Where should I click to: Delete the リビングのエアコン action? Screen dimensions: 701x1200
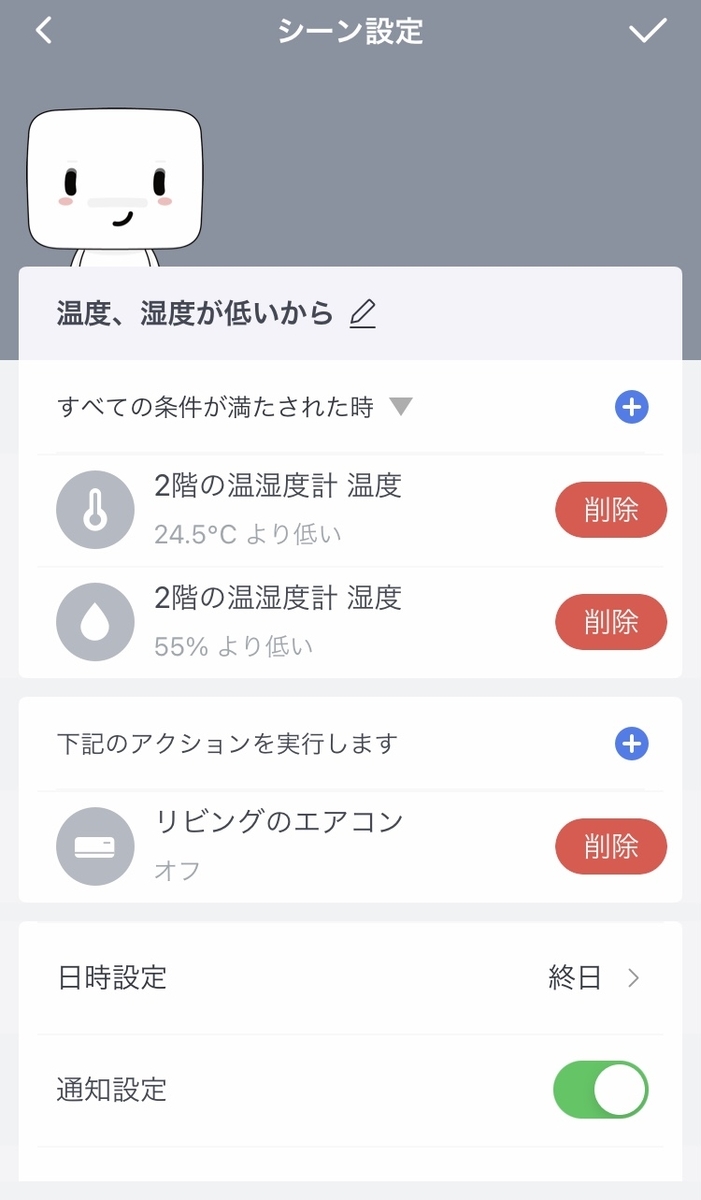(610, 847)
